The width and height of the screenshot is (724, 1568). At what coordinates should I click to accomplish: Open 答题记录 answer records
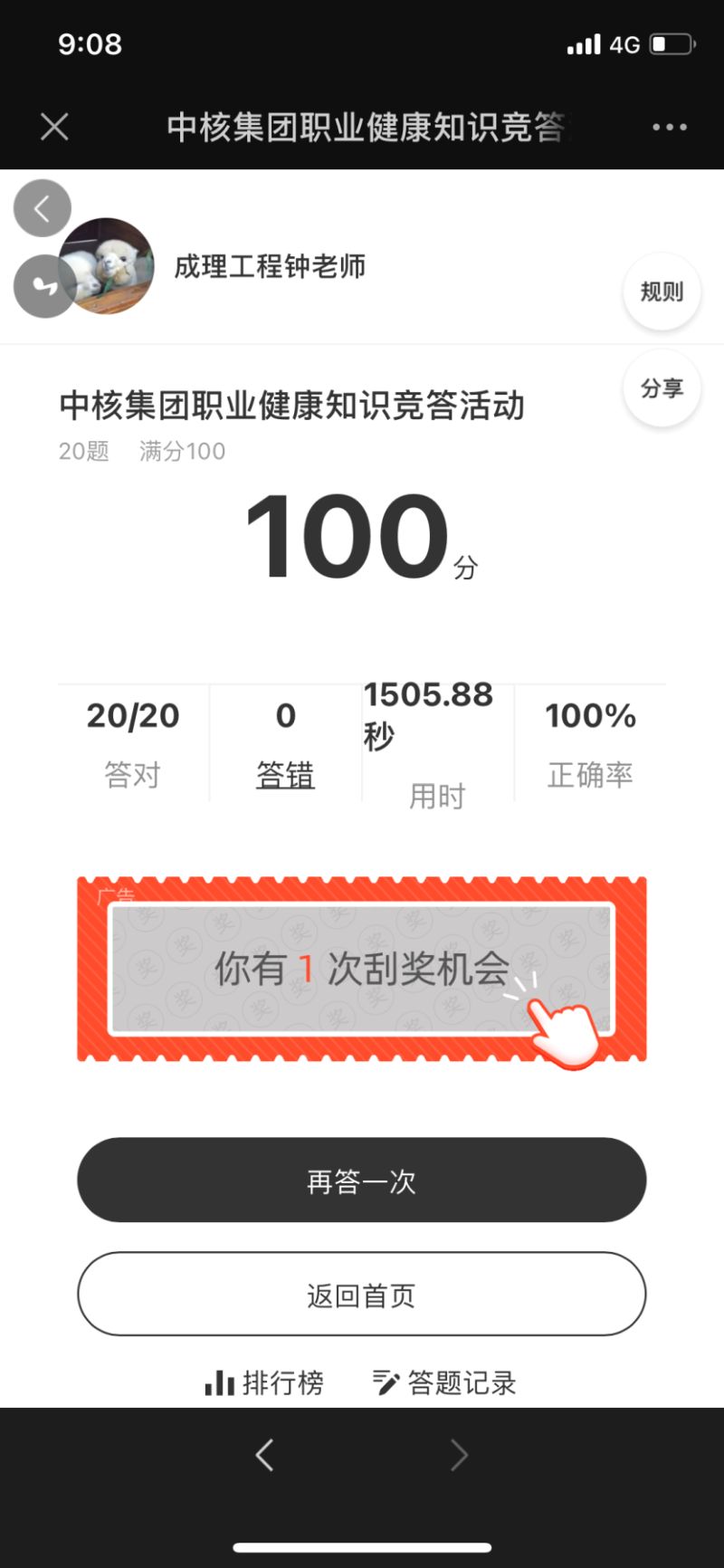tap(445, 1382)
